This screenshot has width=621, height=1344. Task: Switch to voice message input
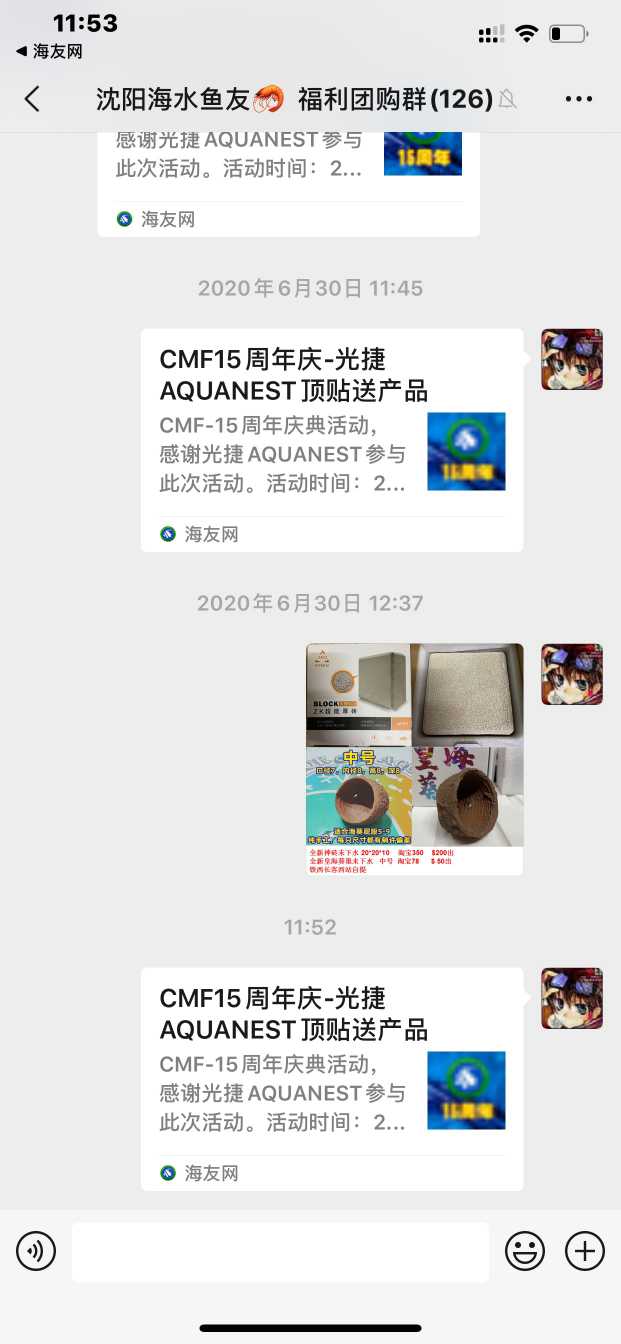(x=36, y=1251)
